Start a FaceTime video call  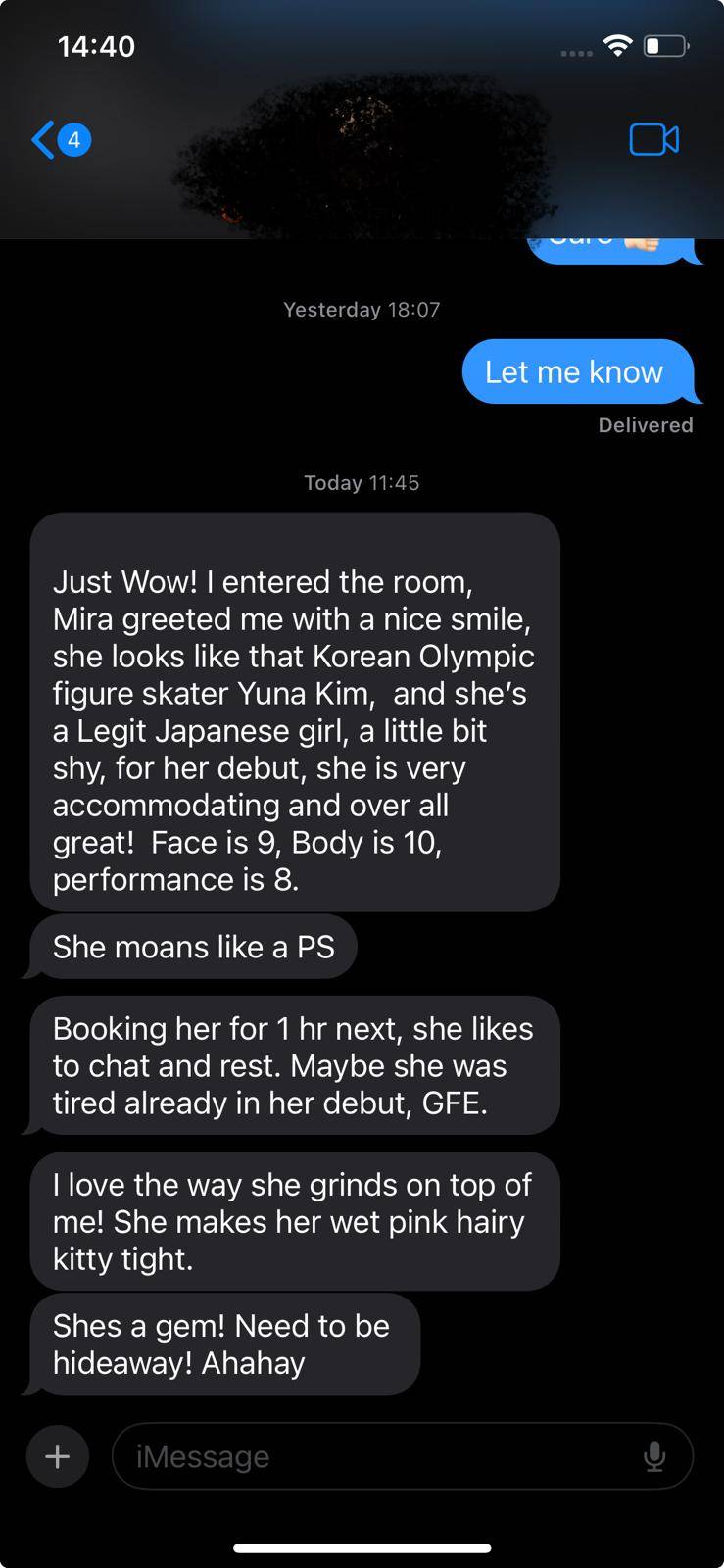653,140
